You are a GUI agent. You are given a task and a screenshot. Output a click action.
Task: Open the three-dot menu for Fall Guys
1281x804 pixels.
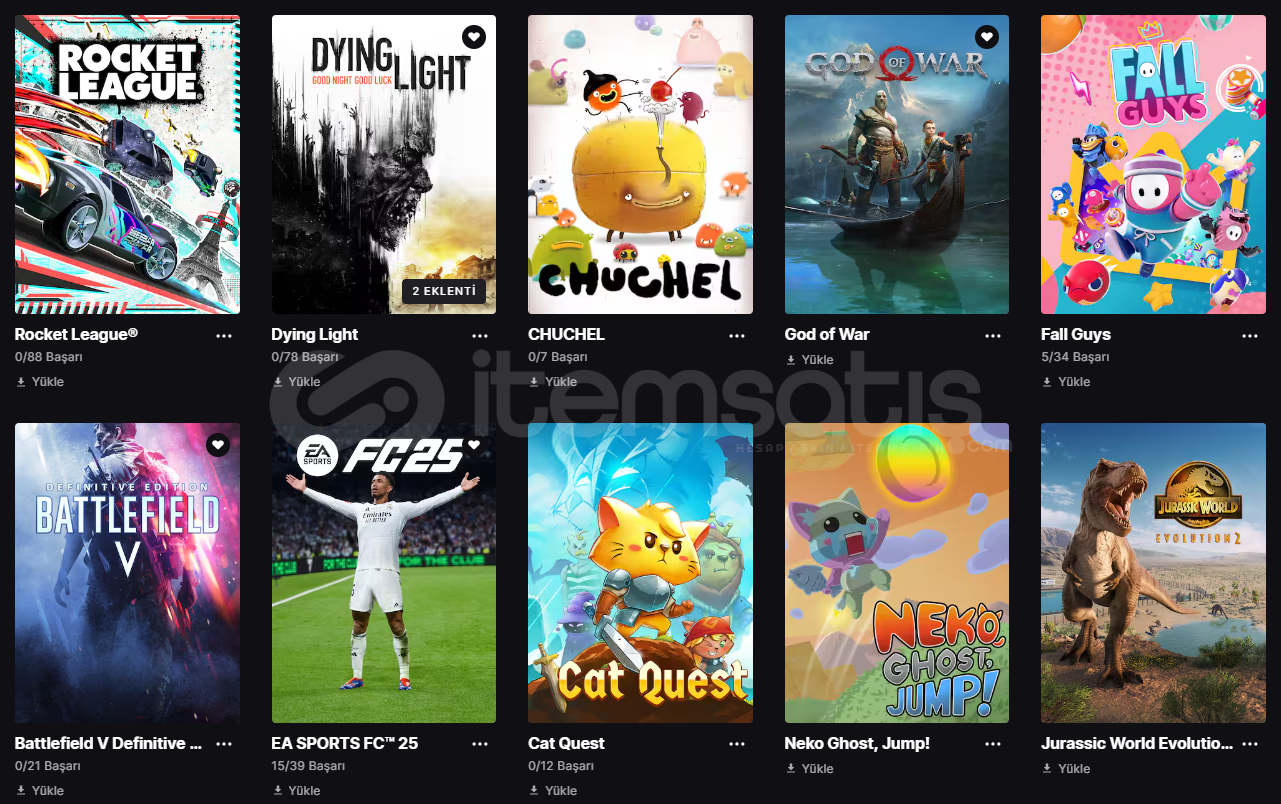click(1250, 336)
